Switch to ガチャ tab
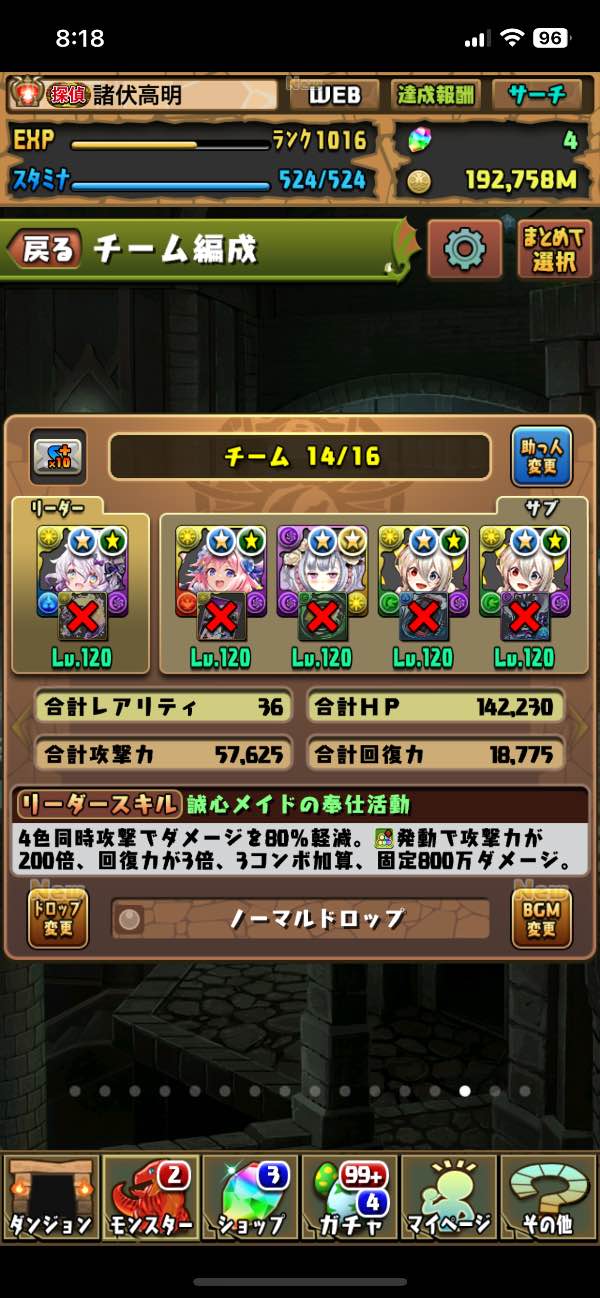The height and width of the screenshot is (1298, 600). pyautogui.click(x=349, y=1196)
